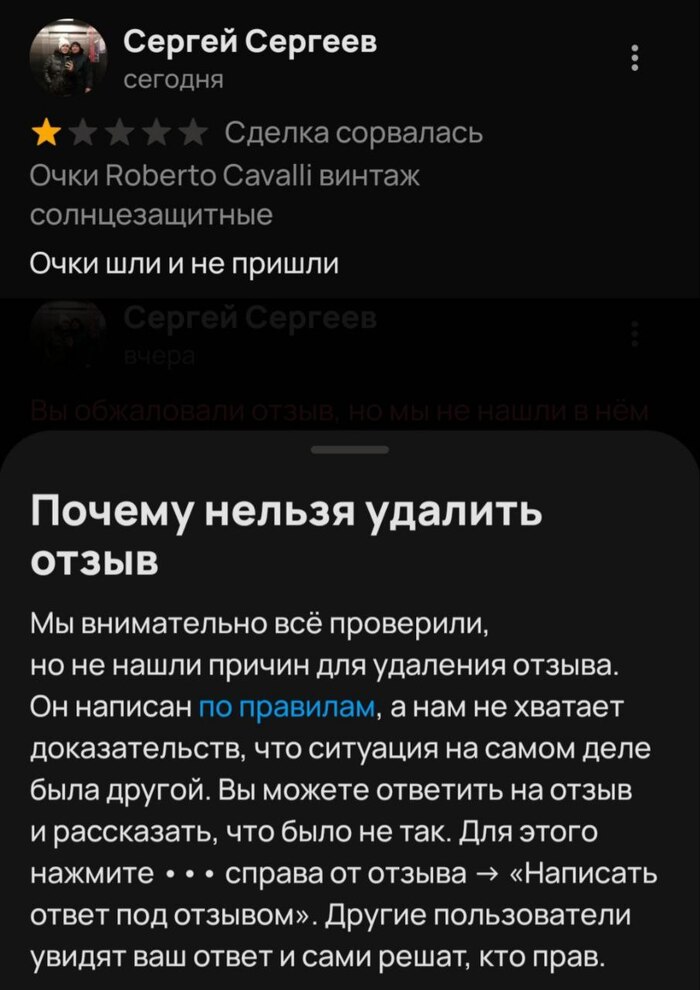Open the «по правилам» link
The width and height of the screenshot is (700, 990).
tap(288, 708)
